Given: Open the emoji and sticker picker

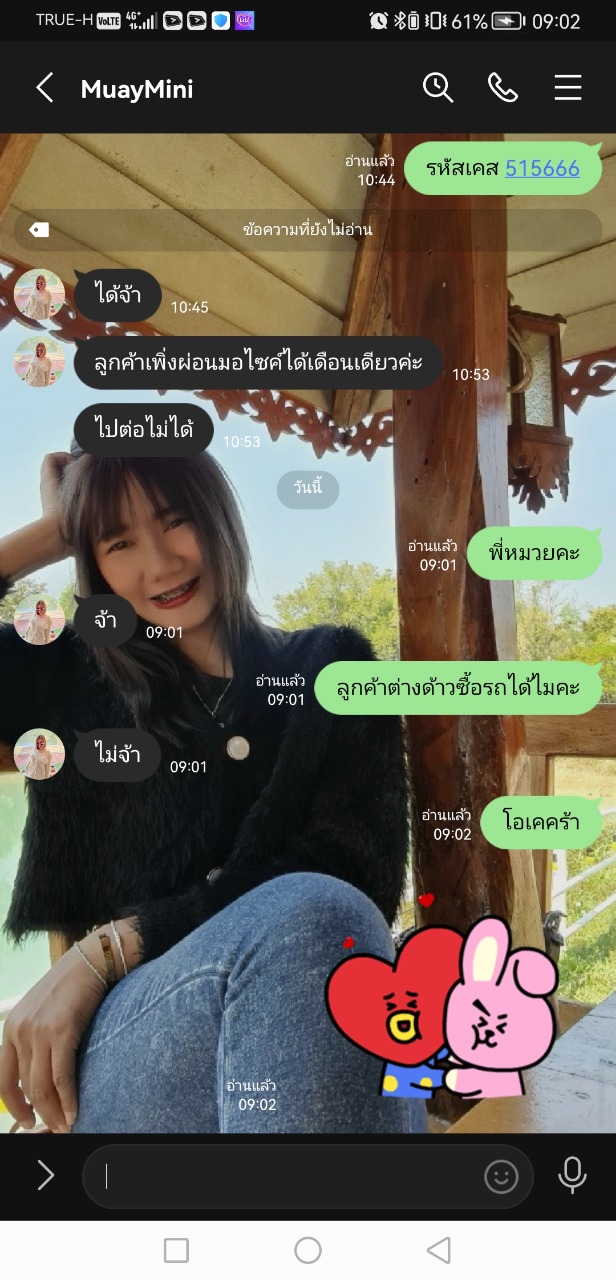Looking at the screenshot, I should coord(501,1176).
